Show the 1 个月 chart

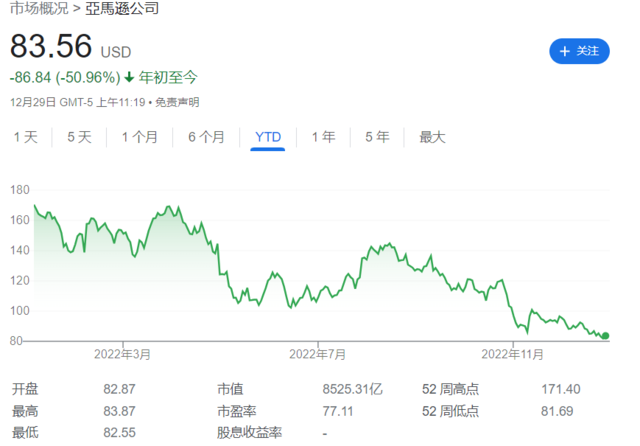point(140,137)
